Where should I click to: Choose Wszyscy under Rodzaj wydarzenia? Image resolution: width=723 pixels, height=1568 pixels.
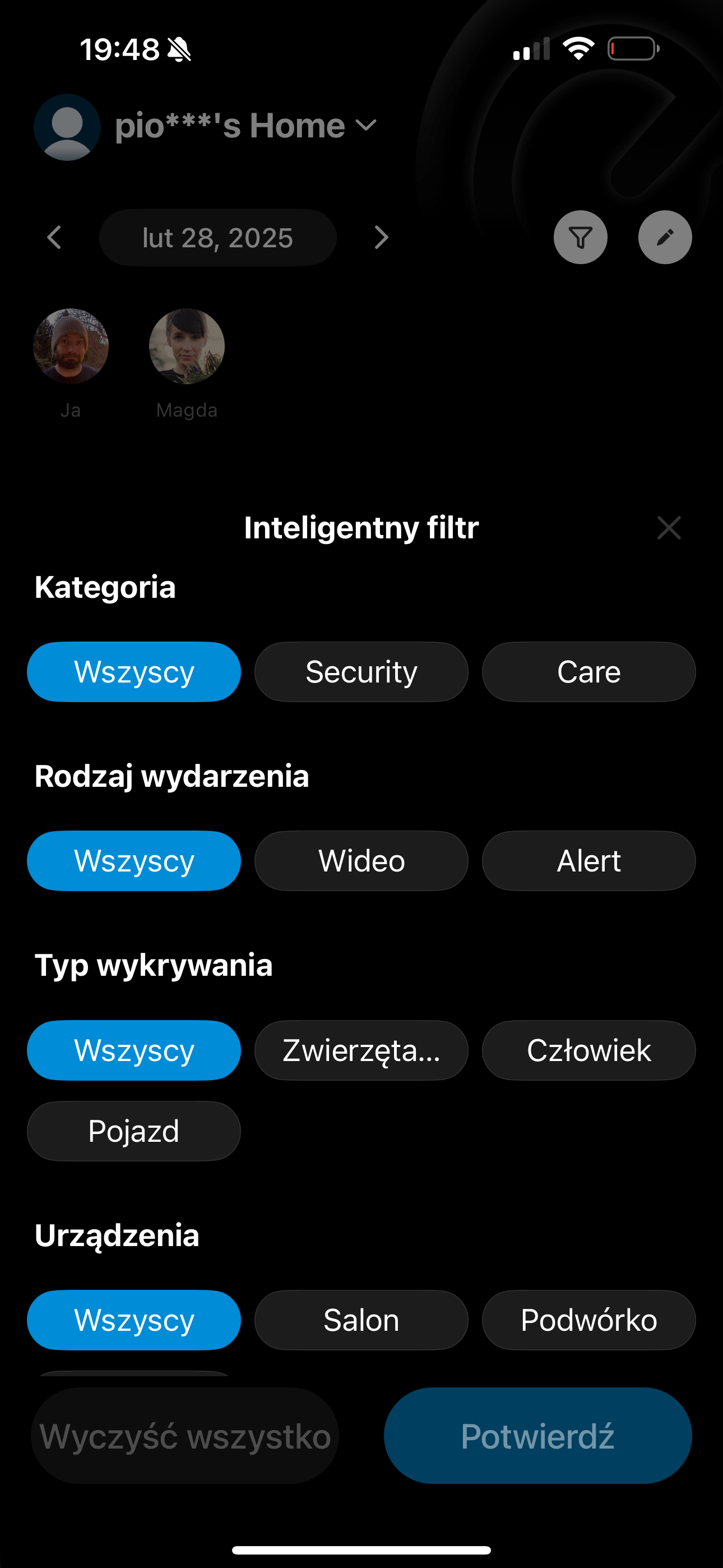coord(134,861)
